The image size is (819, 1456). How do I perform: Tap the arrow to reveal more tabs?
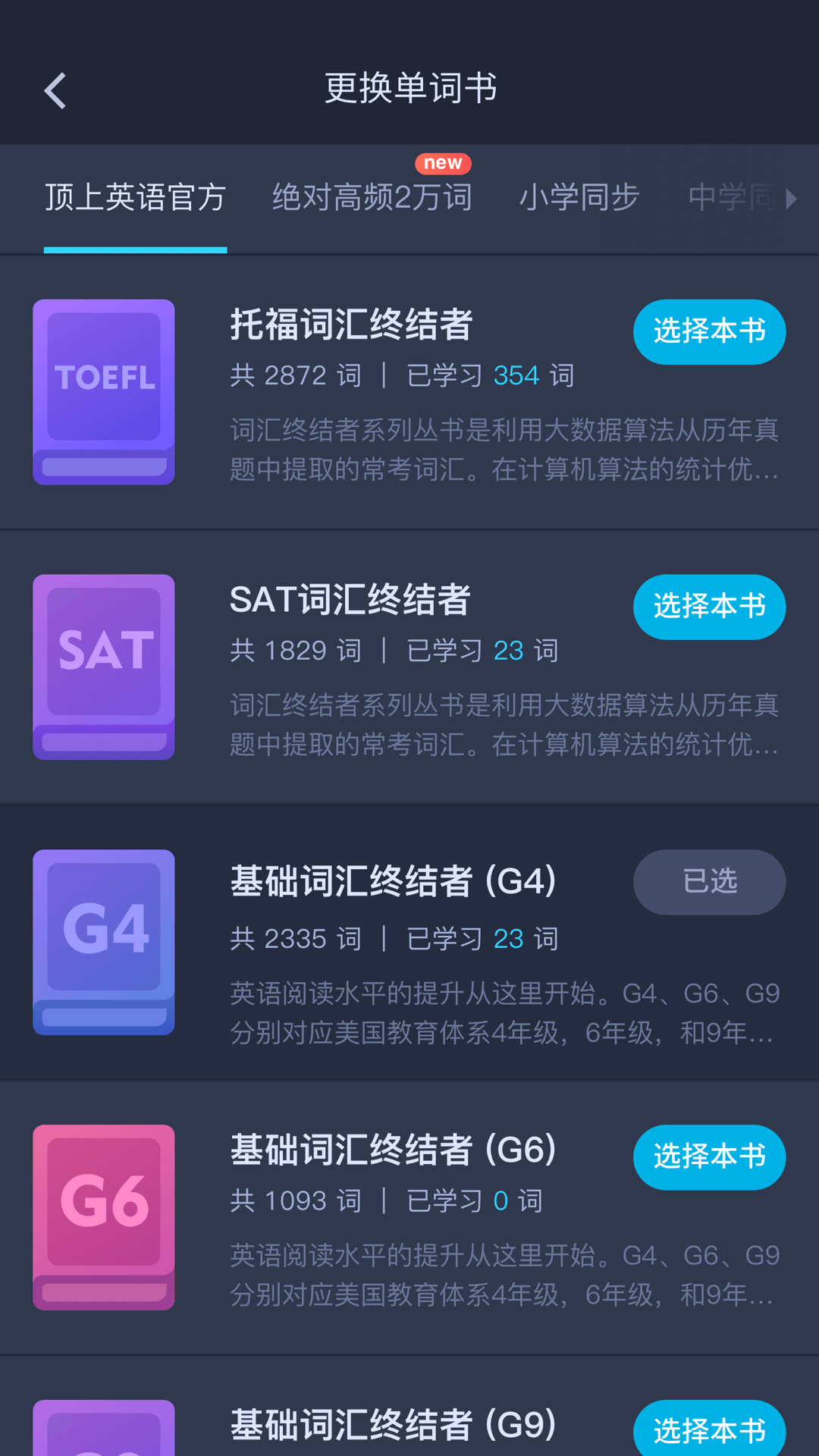(x=792, y=199)
